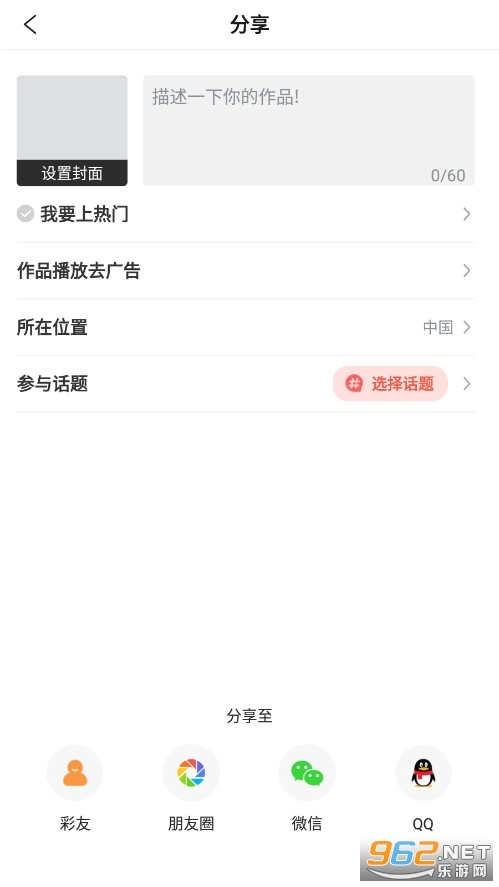
Task: Open 所在位置 location setting
Action: pos(246,327)
